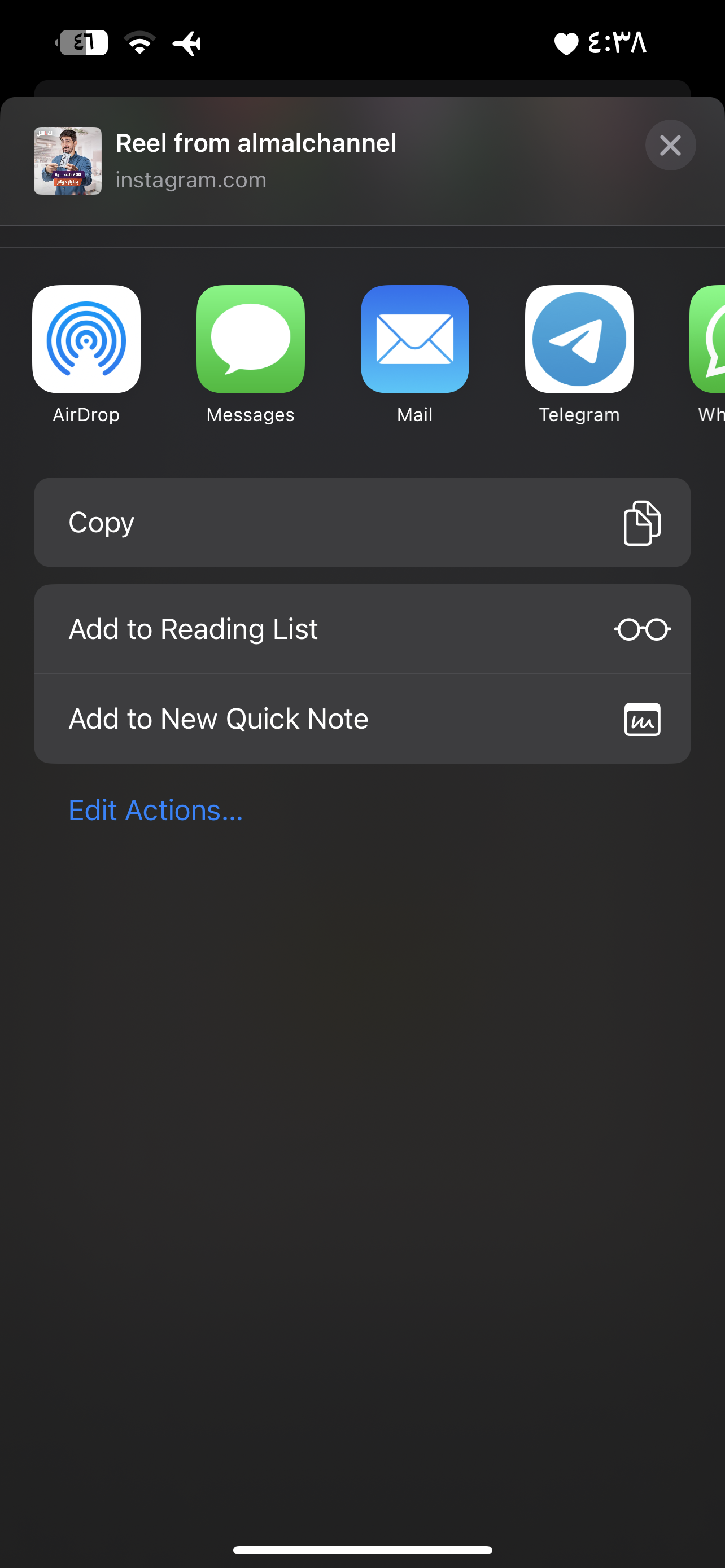
Task: Copy the reel link
Action: pyautogui.click(x=362, y=522)
